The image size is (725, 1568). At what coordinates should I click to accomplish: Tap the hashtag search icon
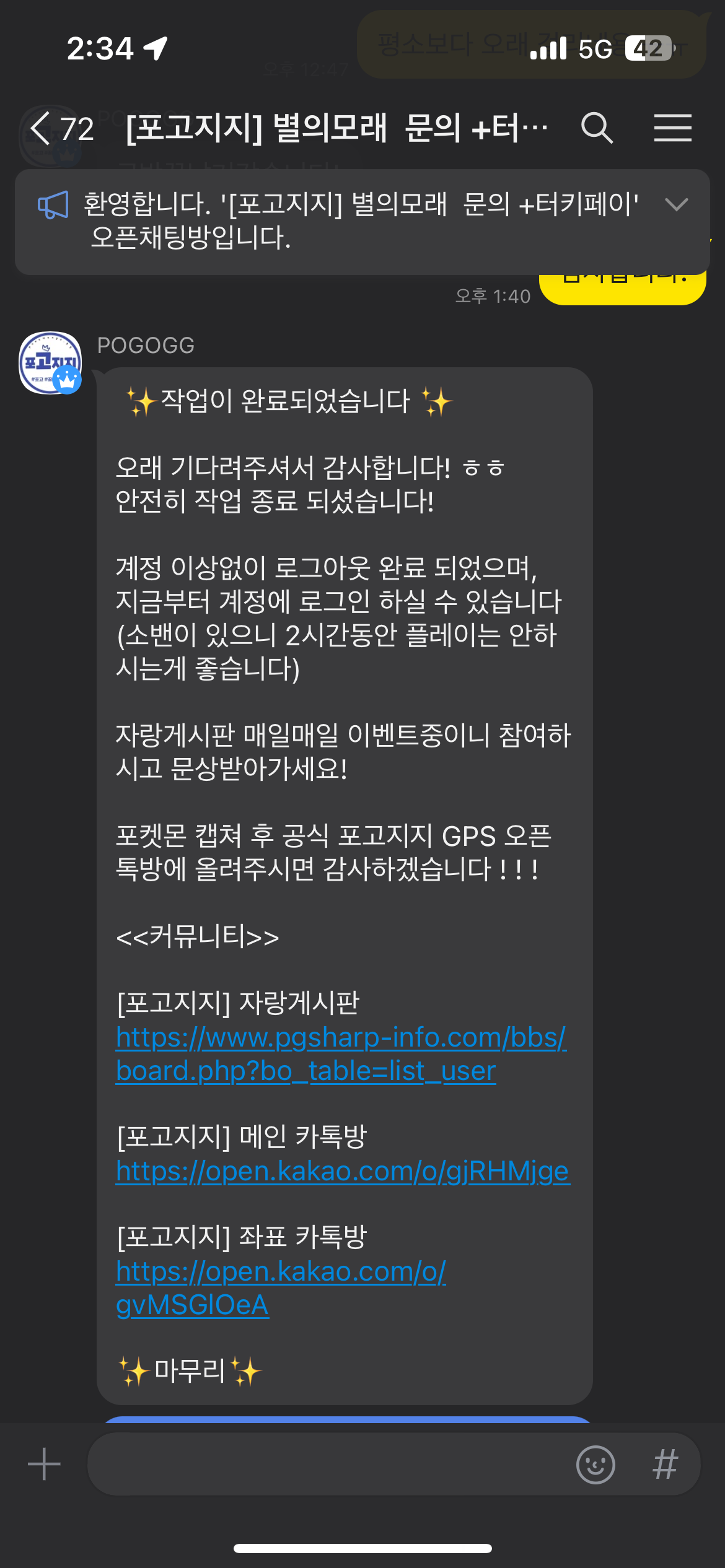click(x=665, y=1465)
